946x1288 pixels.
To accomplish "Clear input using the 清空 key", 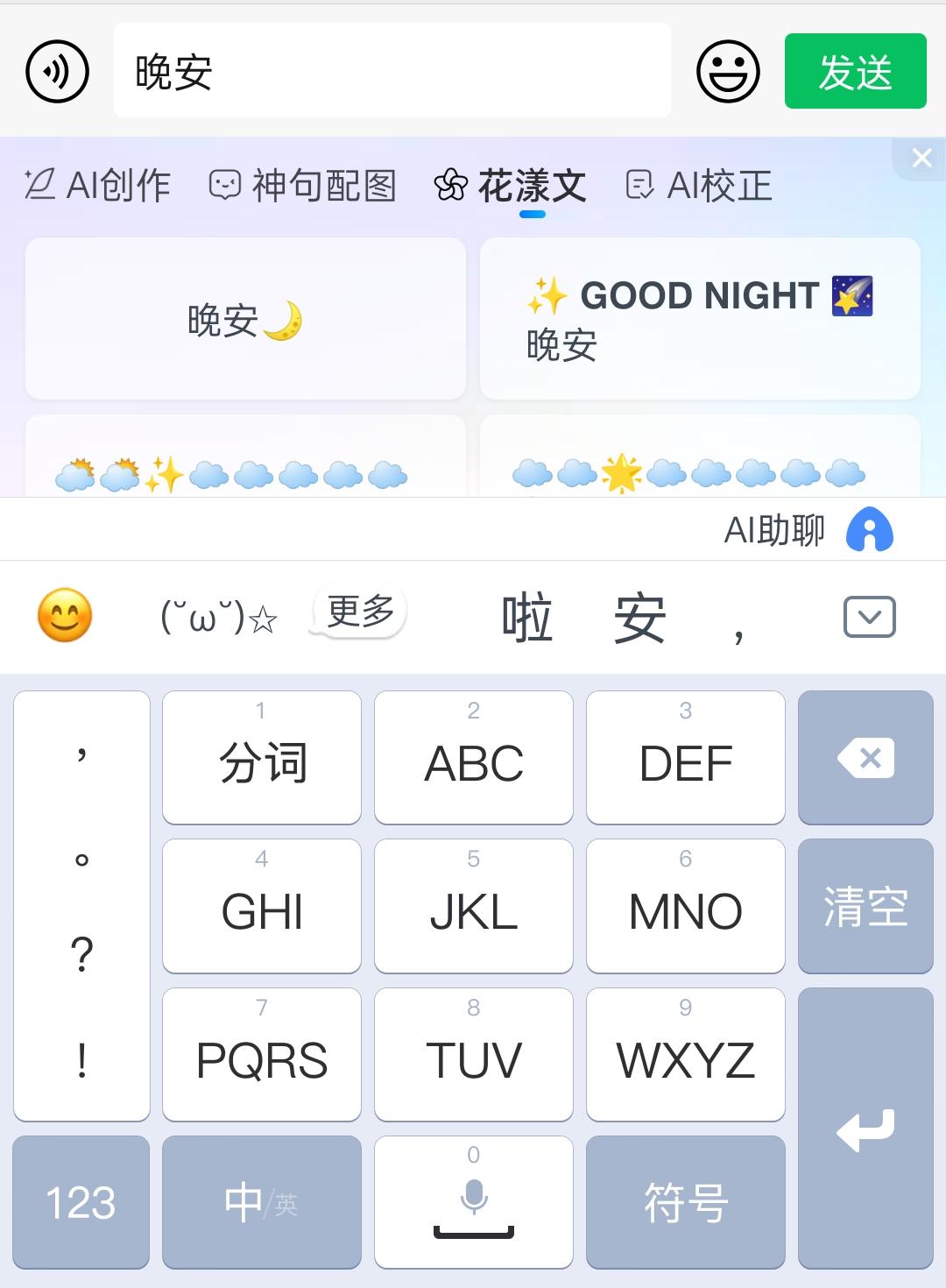I will pyautogui.click(x=865, y=907).
